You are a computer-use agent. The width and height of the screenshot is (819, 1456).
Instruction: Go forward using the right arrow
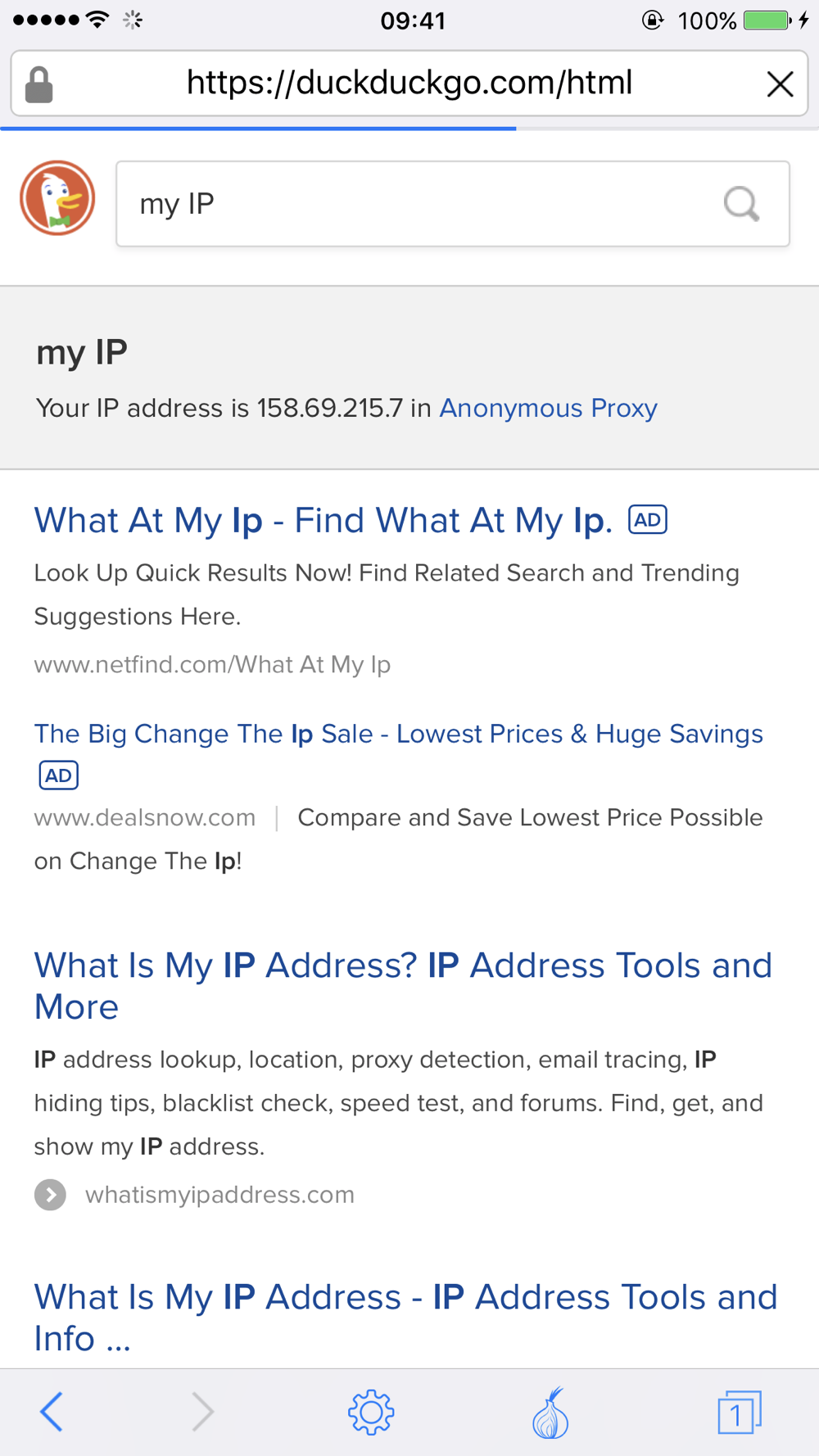(202, 1412)
